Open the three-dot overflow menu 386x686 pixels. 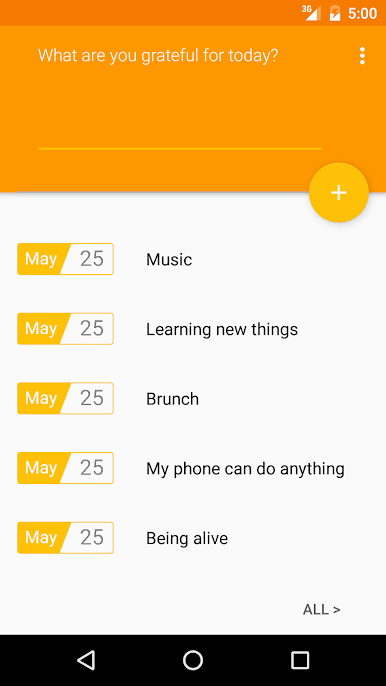click(362, 56)
